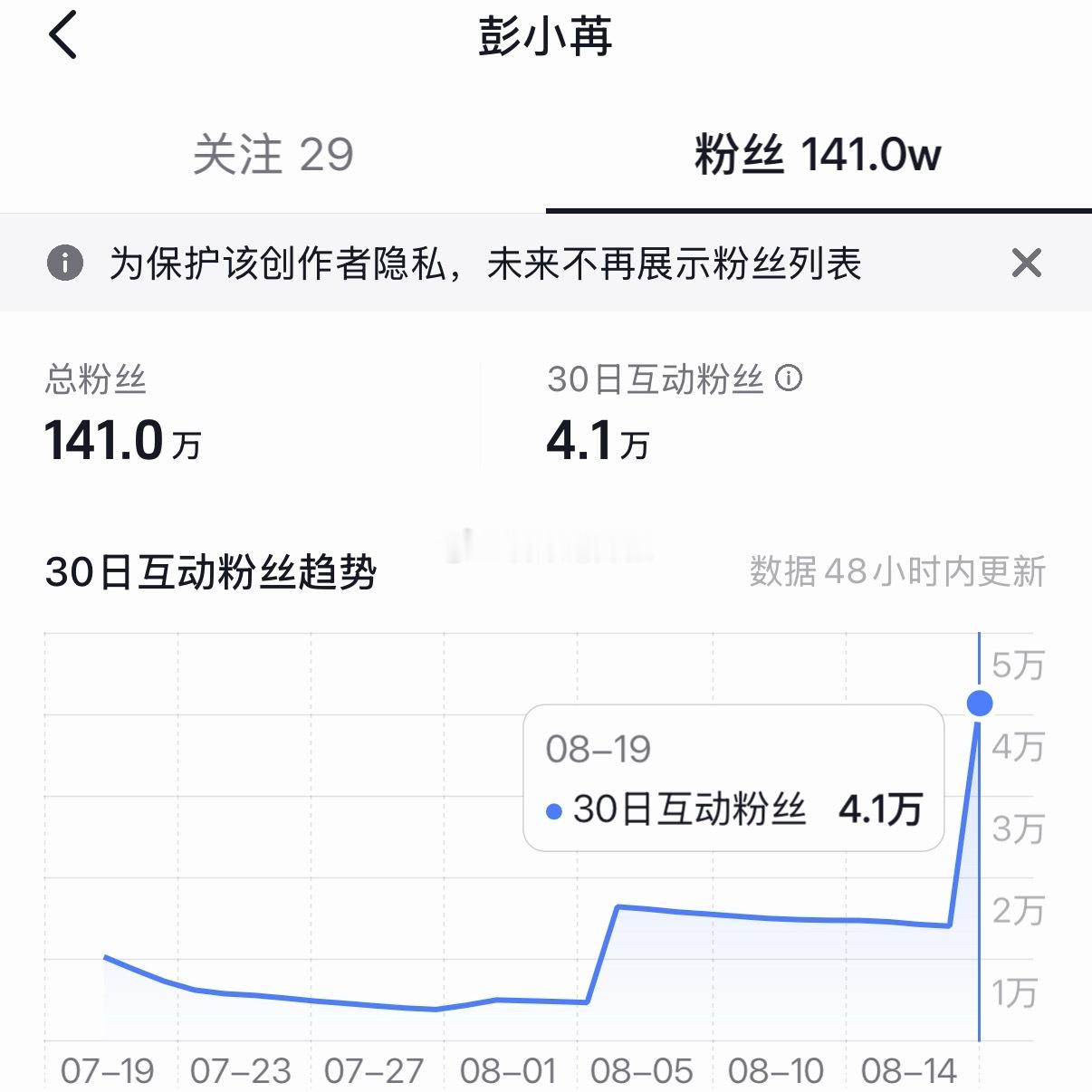The height and width of the screenshot is (1092, 1092).
Task: Go back using the top-left arrow
Action: pos(62,36)
